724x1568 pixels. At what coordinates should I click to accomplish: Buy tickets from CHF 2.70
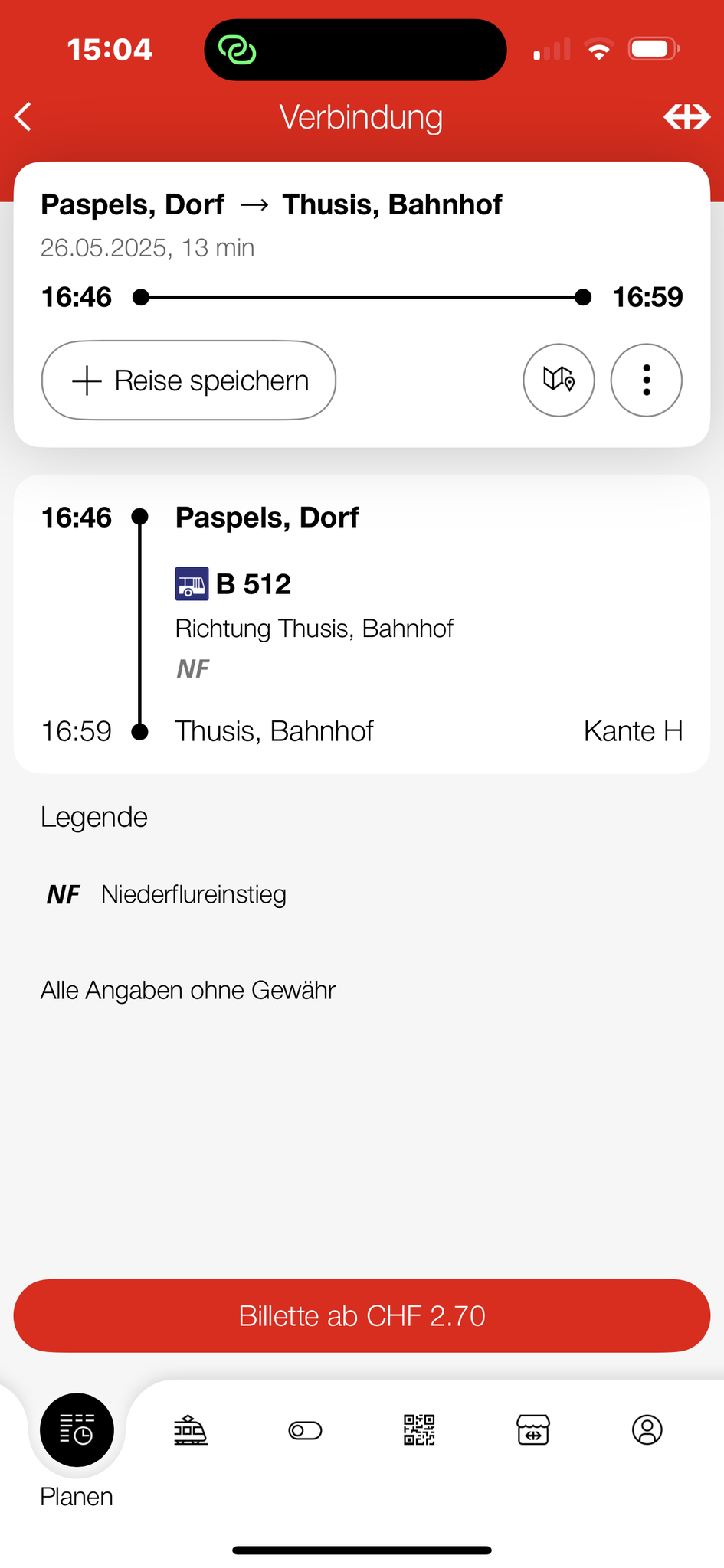(x=362, y=1315)
